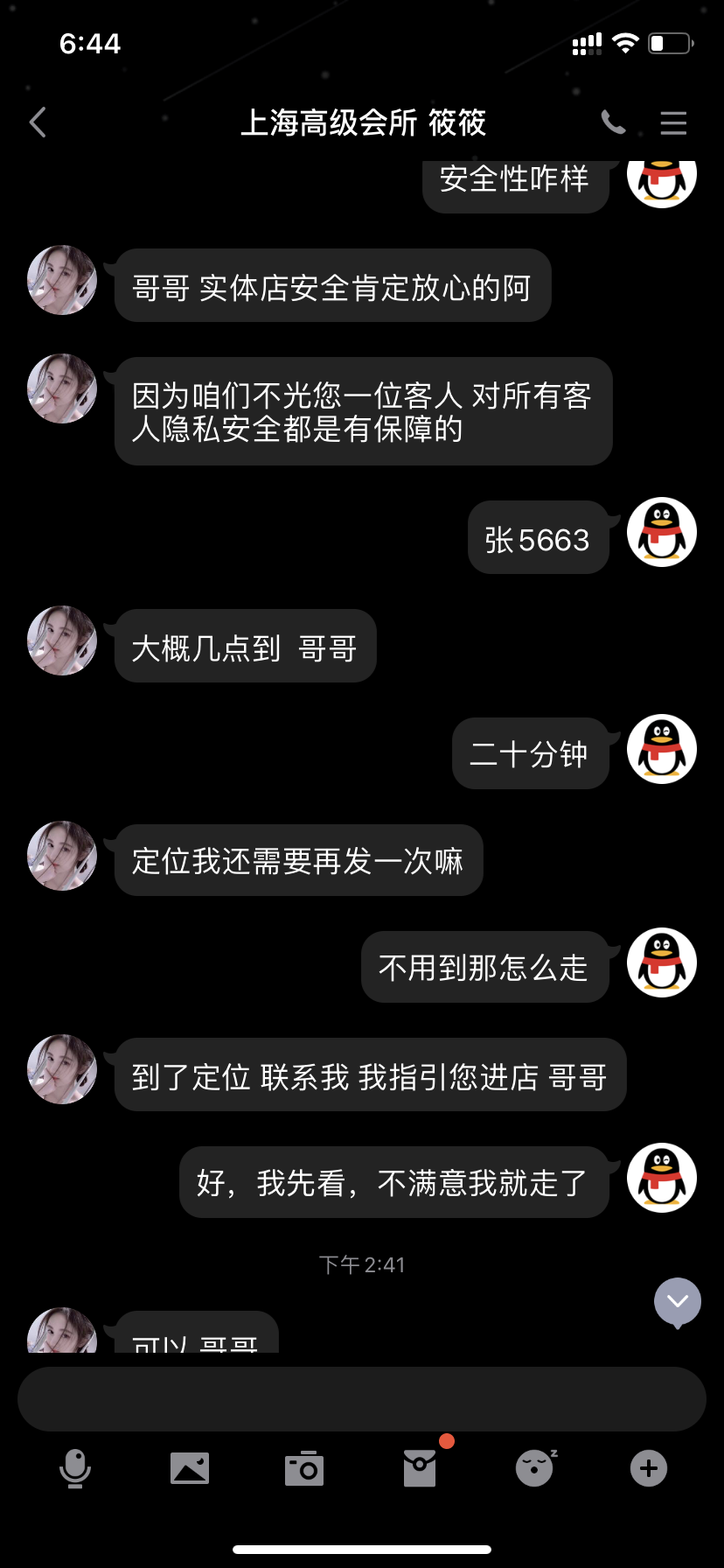
Task: Go back from the chat
Action: (x=38, y=122)
